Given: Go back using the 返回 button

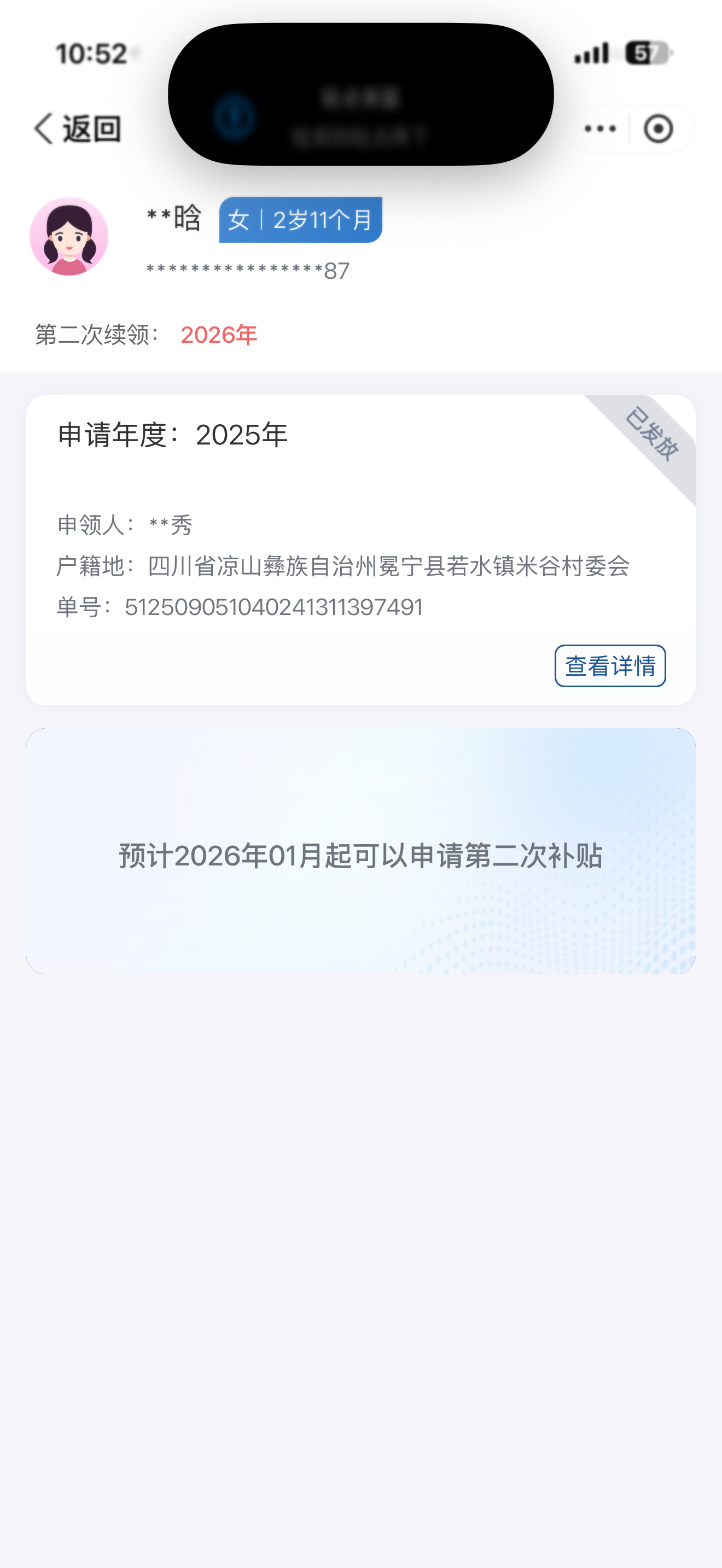Looking at the screenshot, I should pos(78,129).
